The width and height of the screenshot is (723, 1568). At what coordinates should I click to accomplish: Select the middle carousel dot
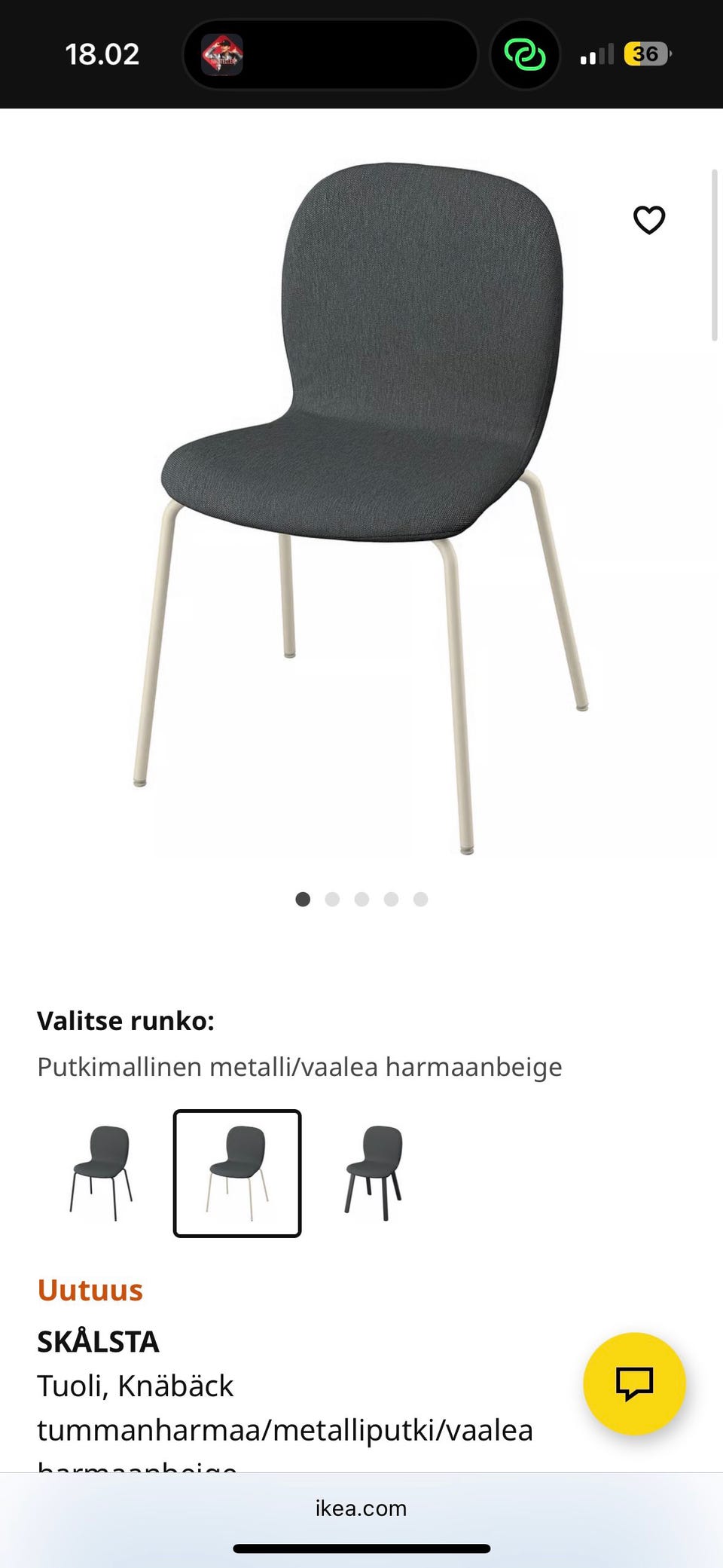361,899
